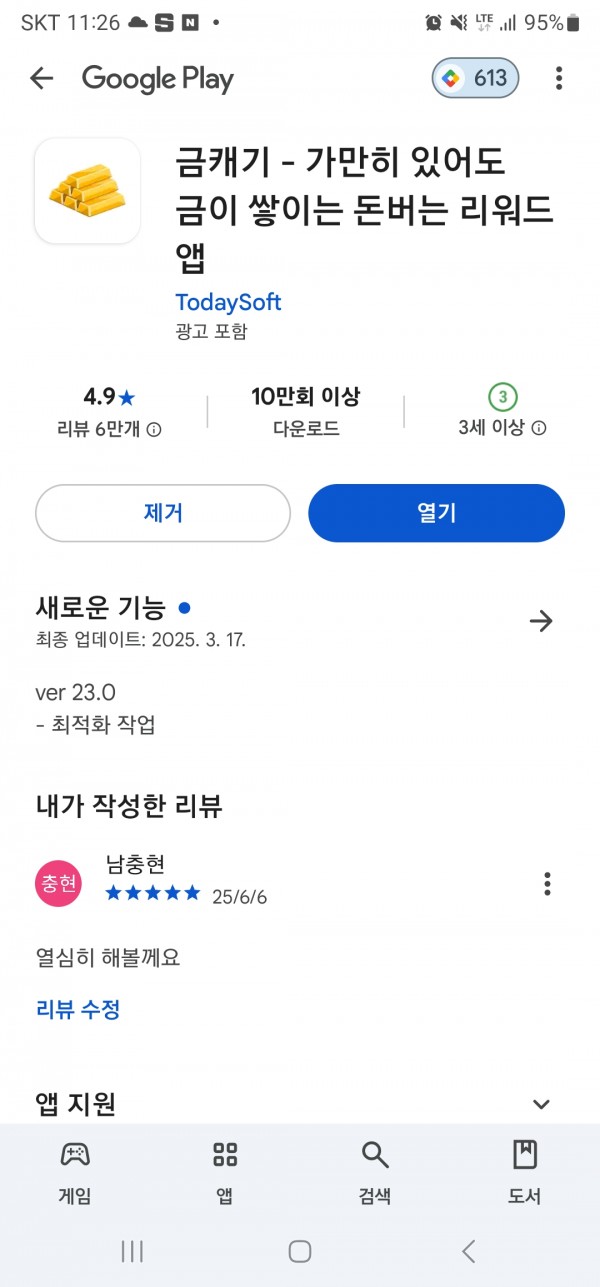
Task: Open the Play Points 613 badge
Action: click(476, 78)
